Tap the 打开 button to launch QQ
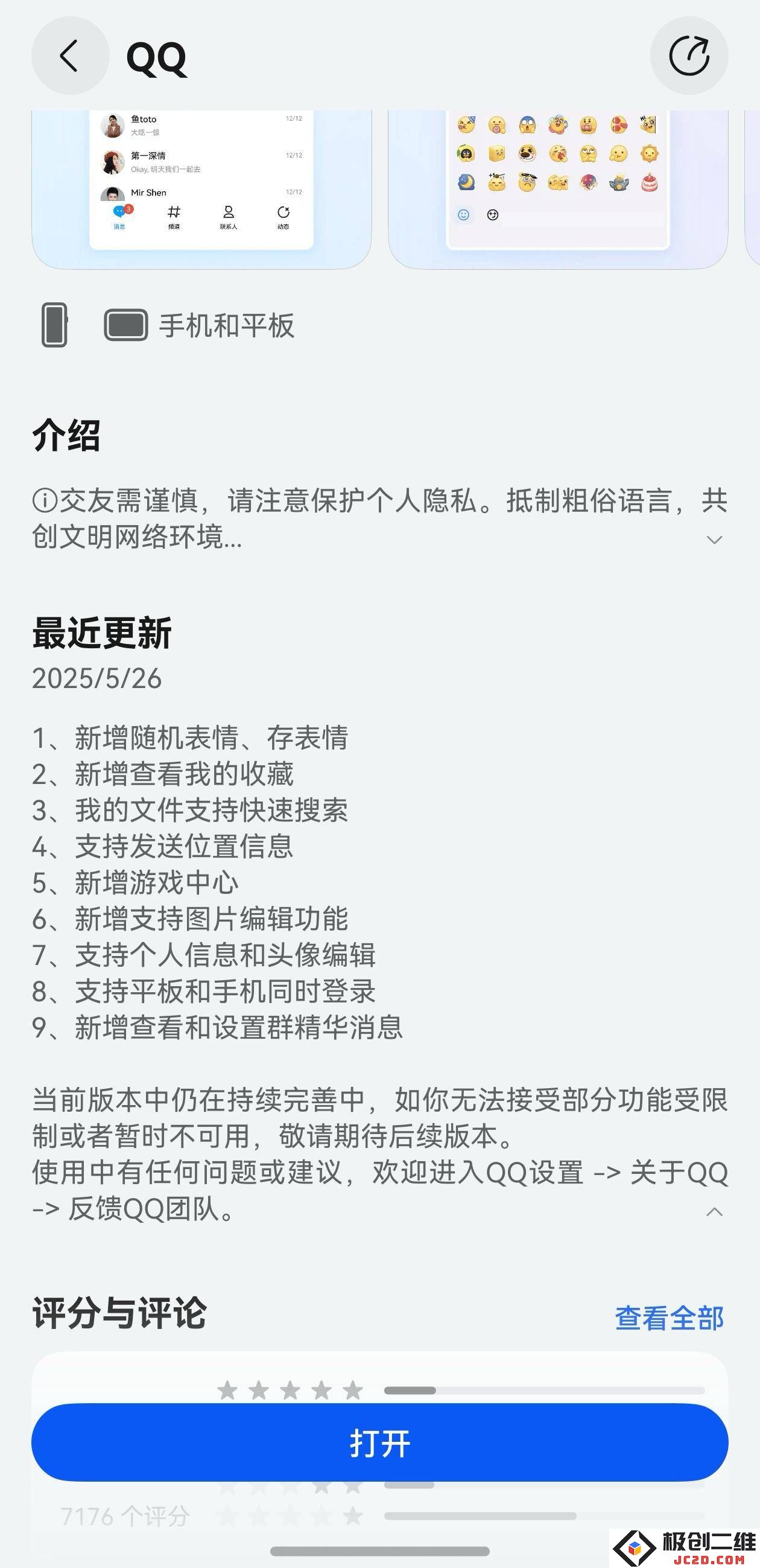This screenshot has height=1568, width=760. coord(379,1442)
